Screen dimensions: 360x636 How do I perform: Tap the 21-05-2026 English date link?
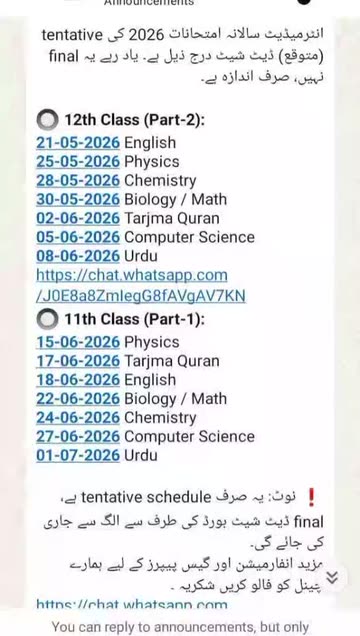(x=78, y=143)
